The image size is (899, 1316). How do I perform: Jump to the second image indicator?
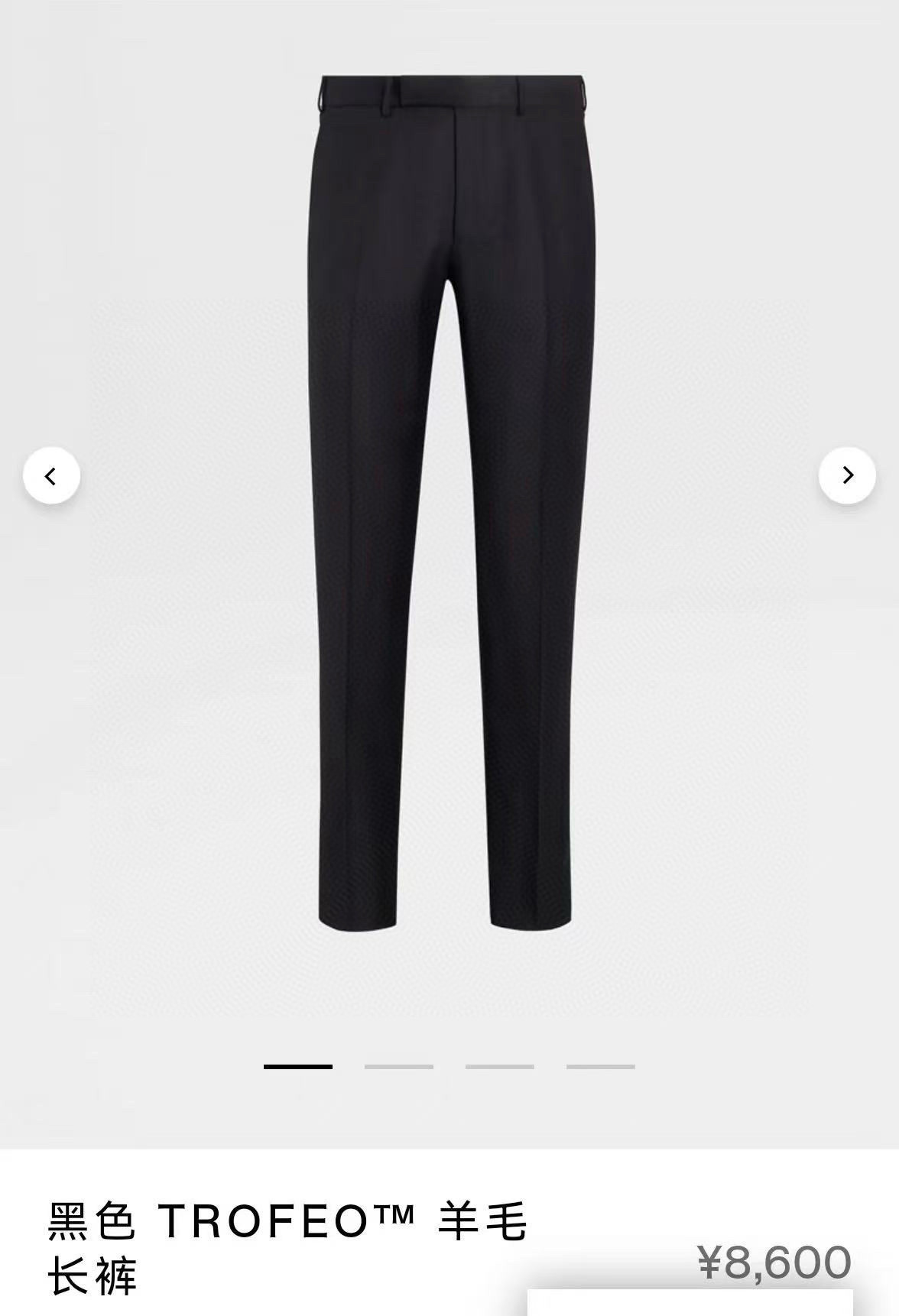coord(398,1066)
